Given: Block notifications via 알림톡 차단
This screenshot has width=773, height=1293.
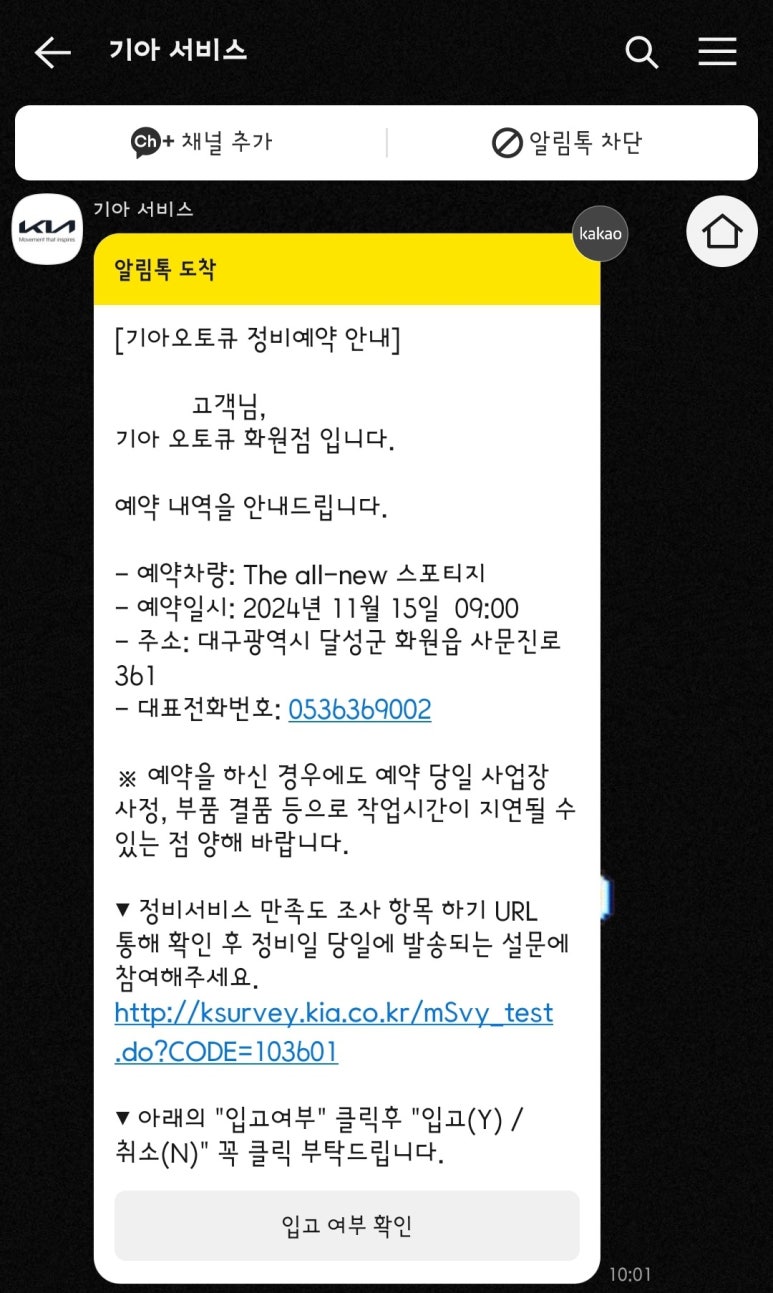Looking at the screenshot, I should tap(567, 143).
